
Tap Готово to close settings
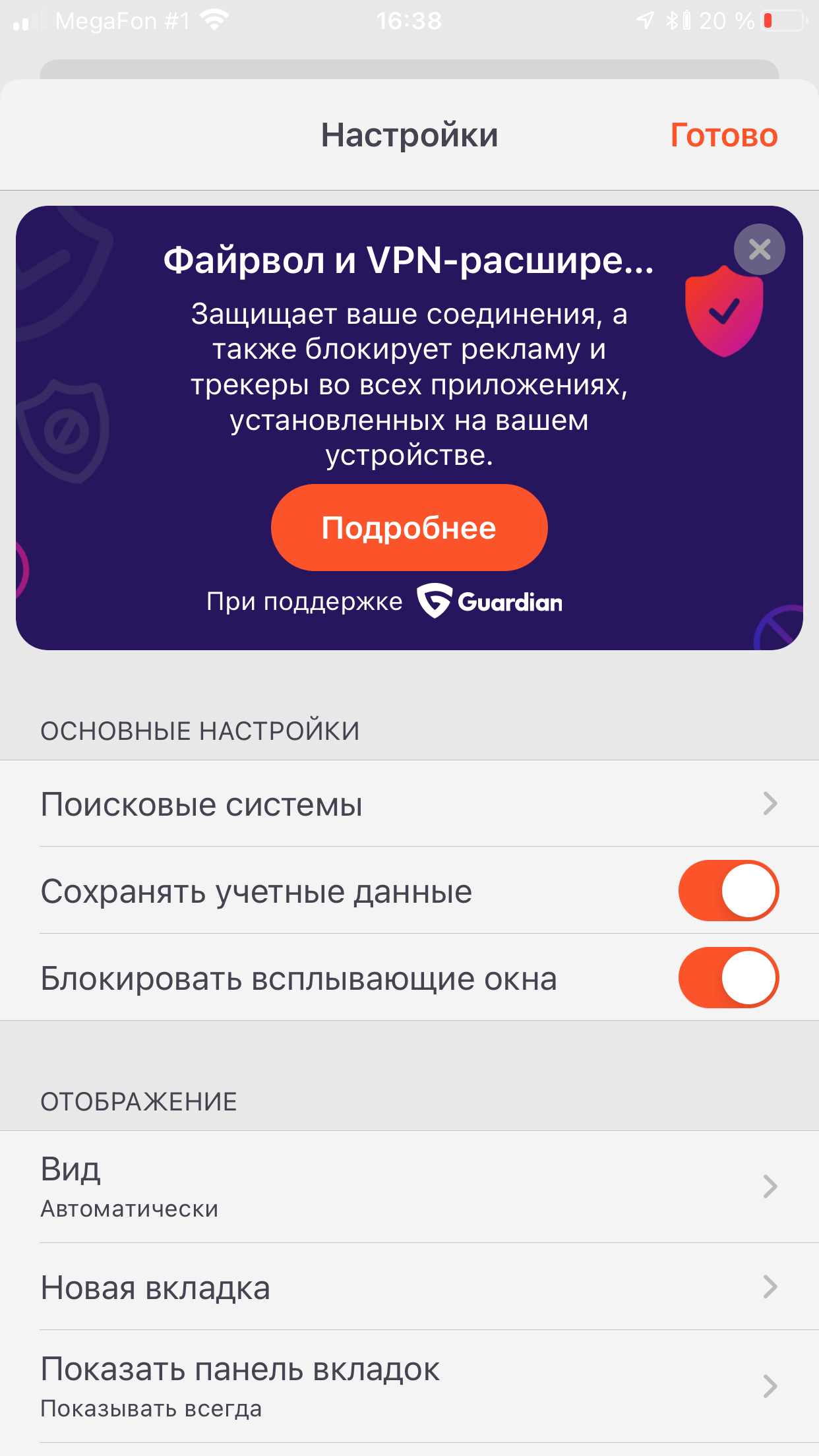[723, 135]
